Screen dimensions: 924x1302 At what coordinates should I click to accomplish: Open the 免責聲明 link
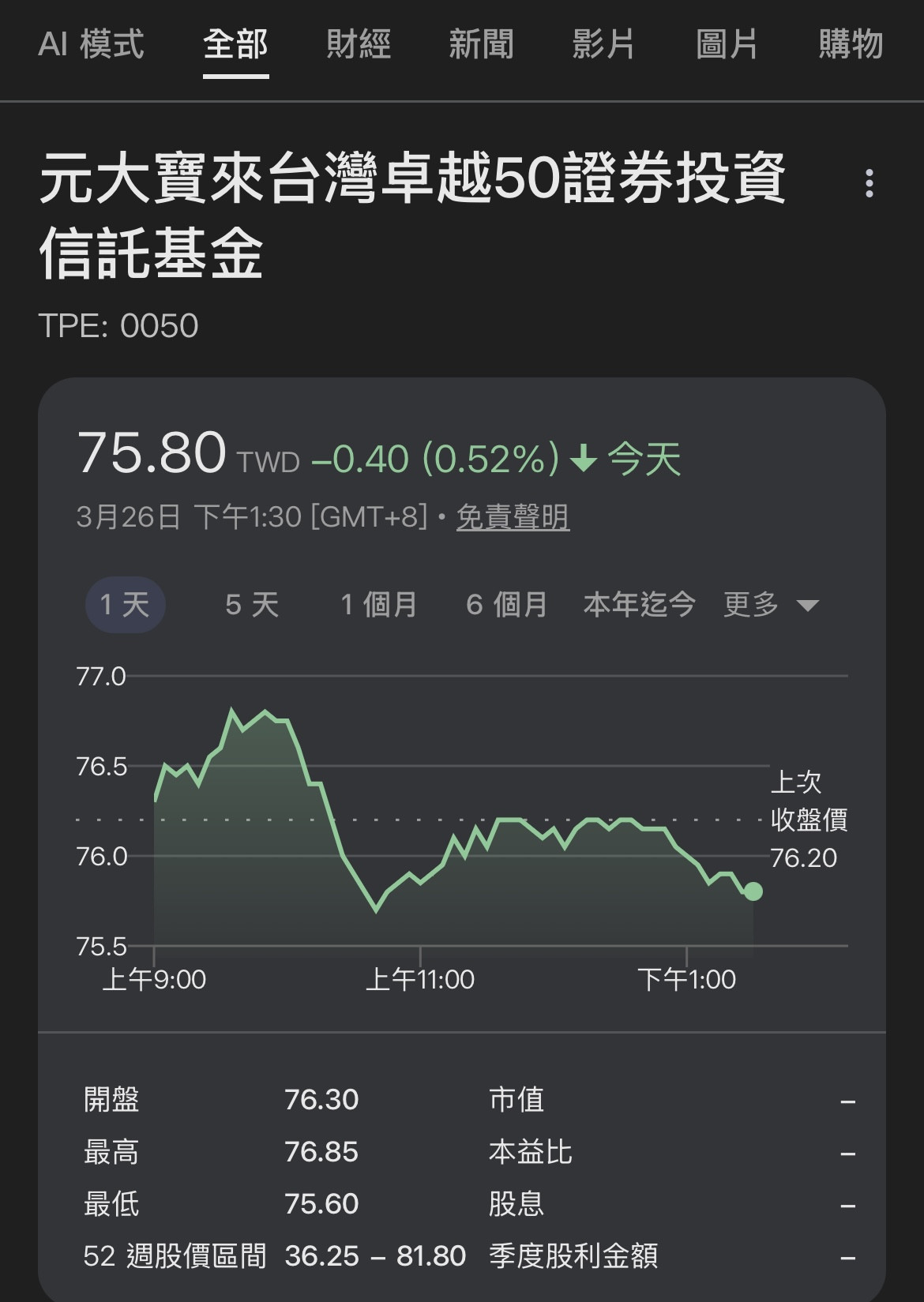tap(513, 518)
